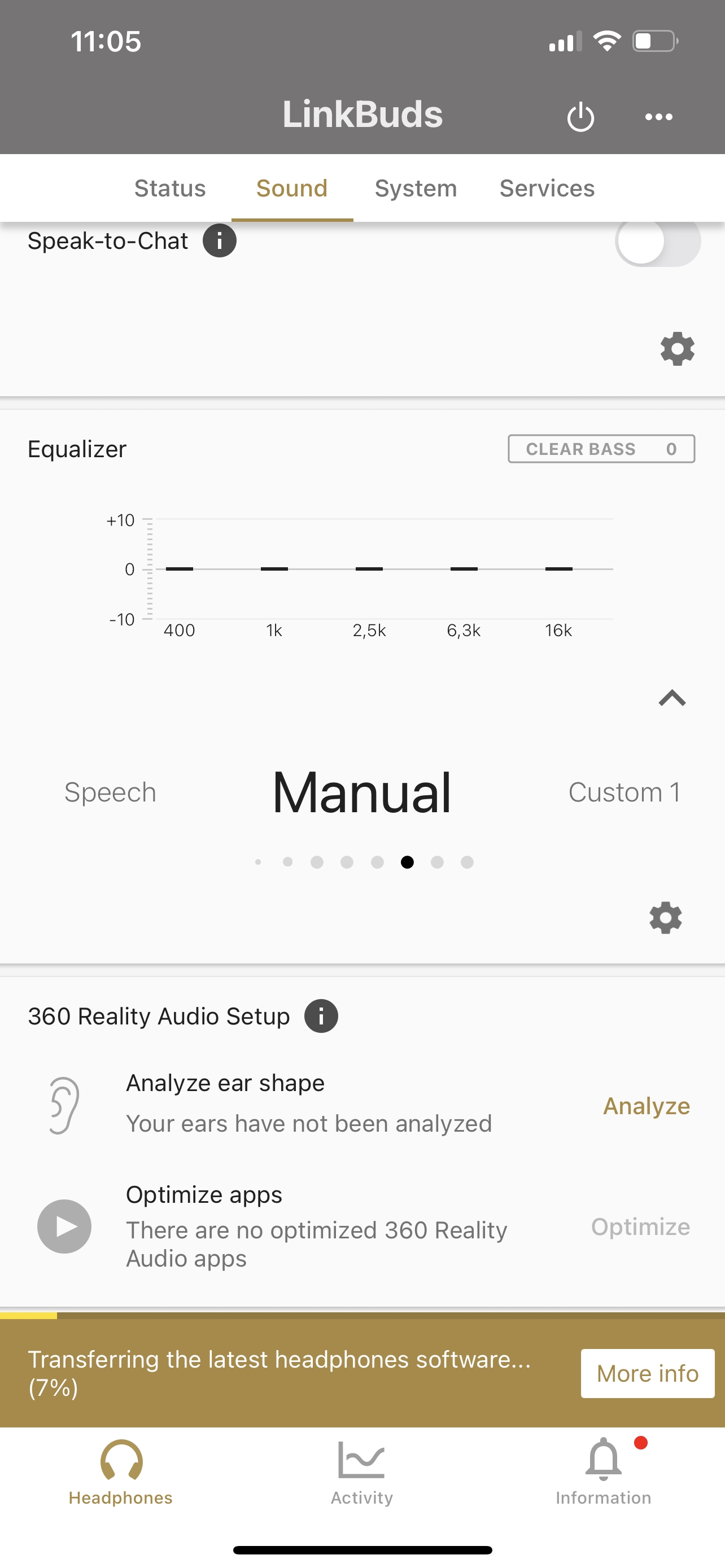Image resolution: width=725 pixels, height=1568 pixels.
Task: Open the Information tab
Action: (603, 1472)
